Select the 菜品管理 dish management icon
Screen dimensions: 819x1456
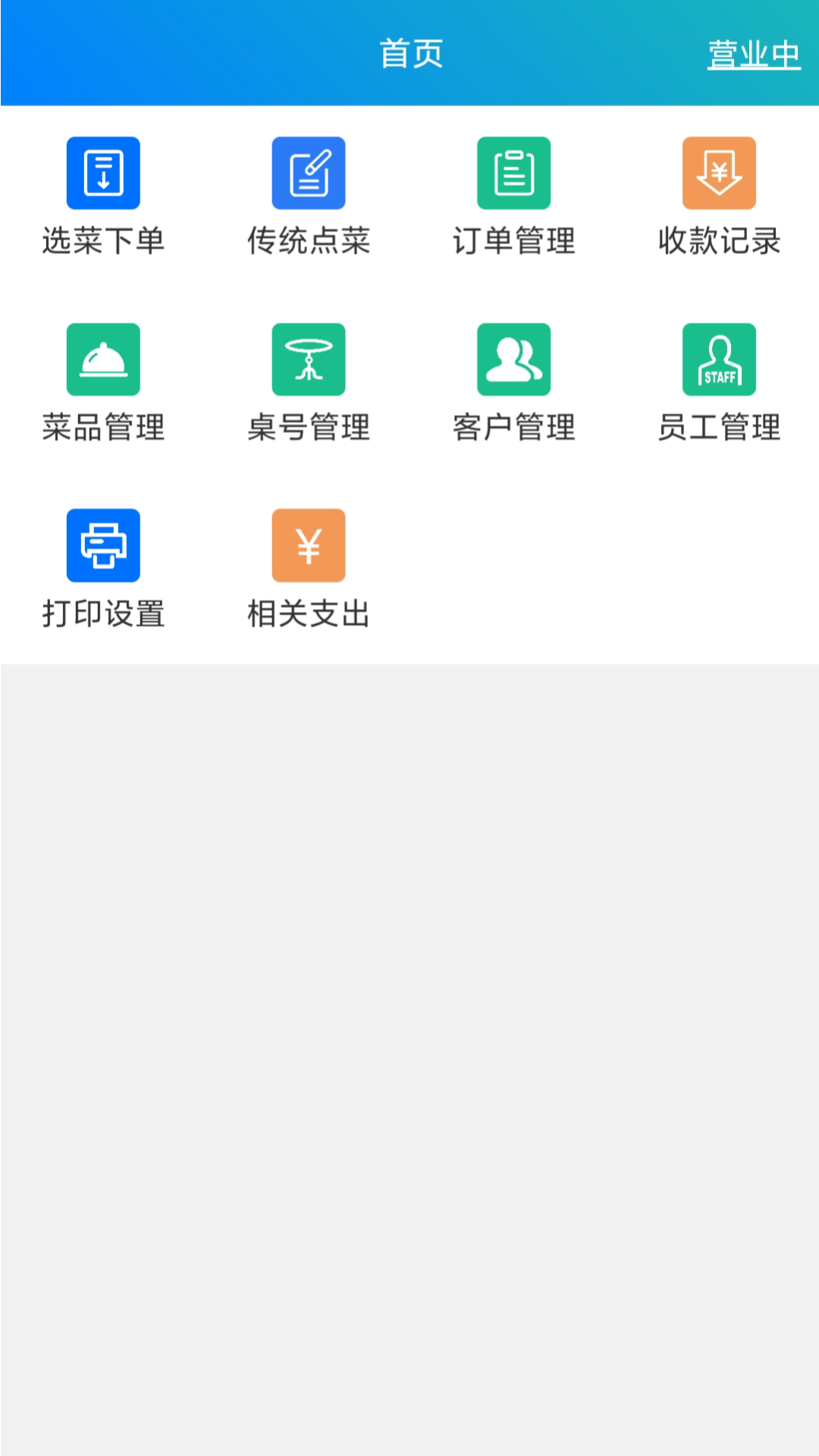102,359
